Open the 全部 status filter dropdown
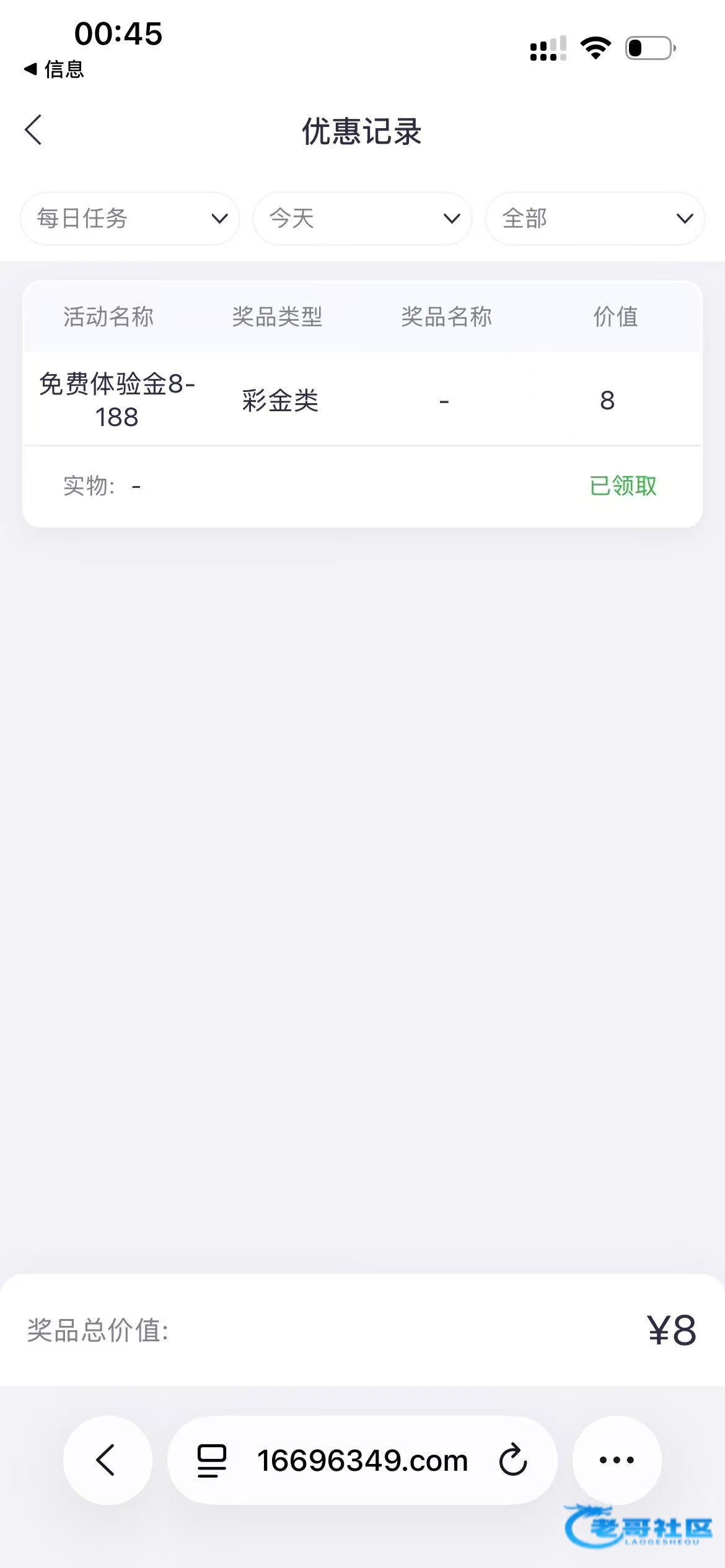 [x=594, y=219]
